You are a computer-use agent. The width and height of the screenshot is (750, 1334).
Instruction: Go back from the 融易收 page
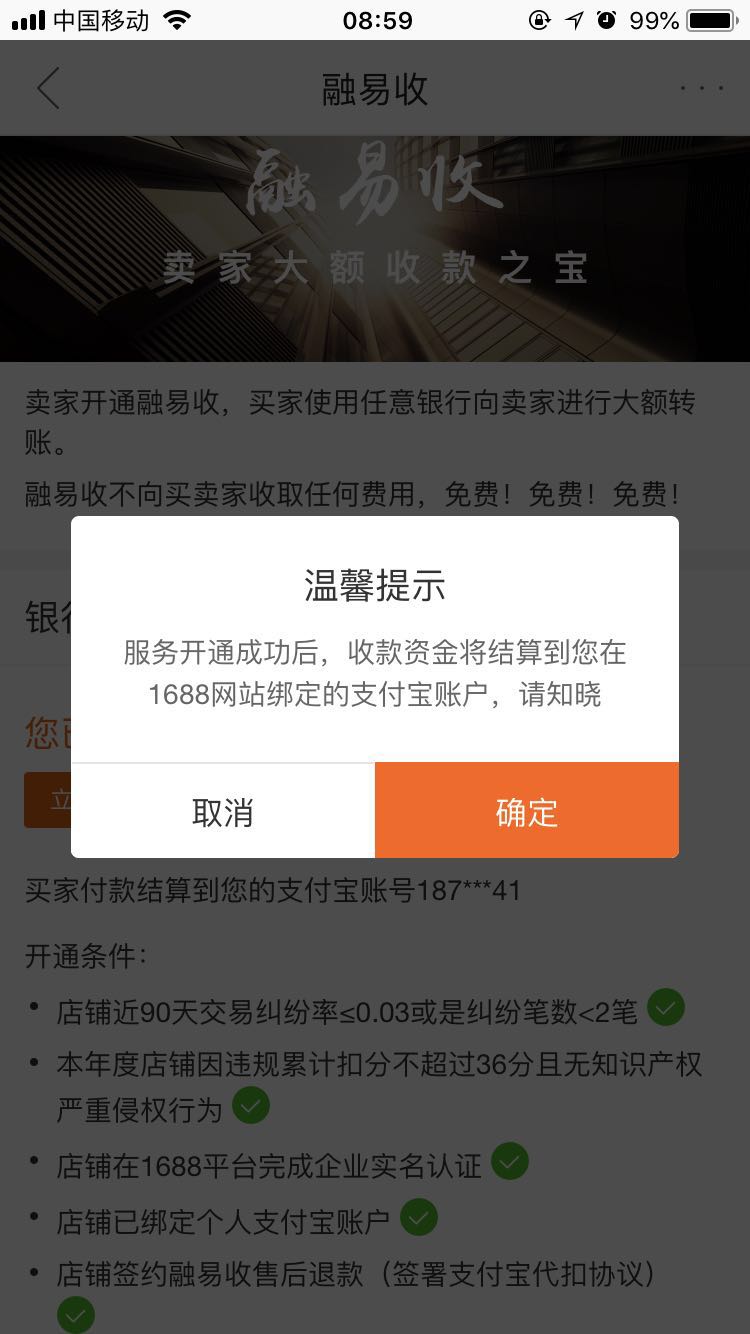48,89
